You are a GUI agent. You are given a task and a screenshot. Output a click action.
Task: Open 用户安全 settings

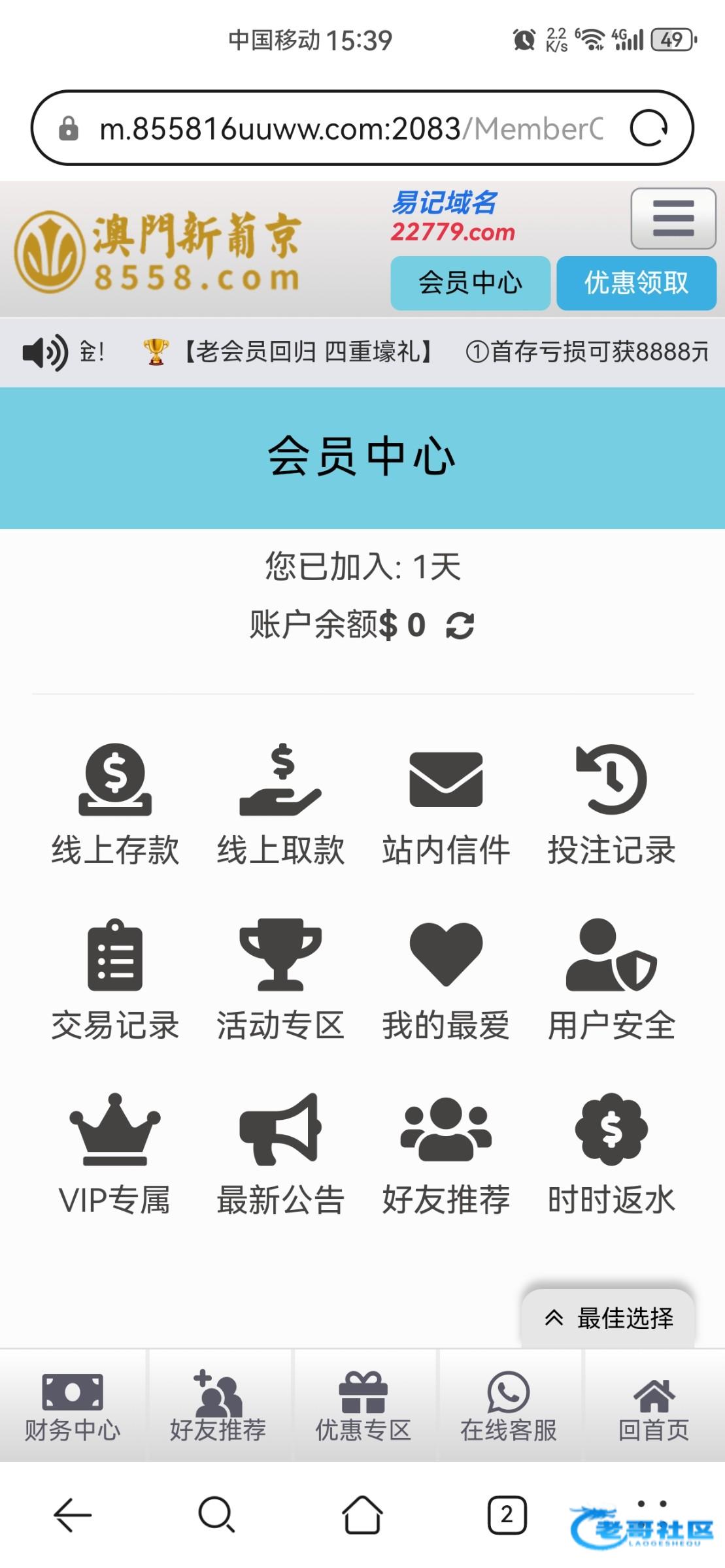(x=611, y=980)
